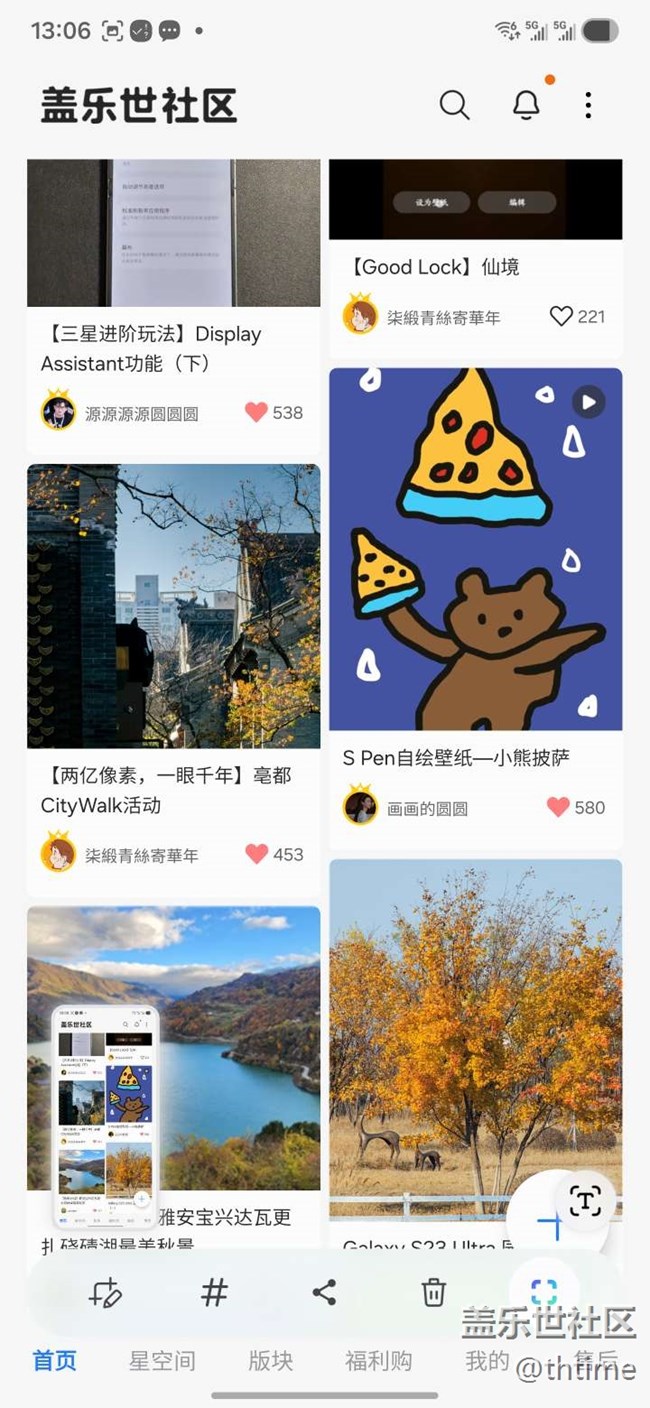650x1408 pixels.
Task: Switch to the 星空间 tab
Action: 162,1361
